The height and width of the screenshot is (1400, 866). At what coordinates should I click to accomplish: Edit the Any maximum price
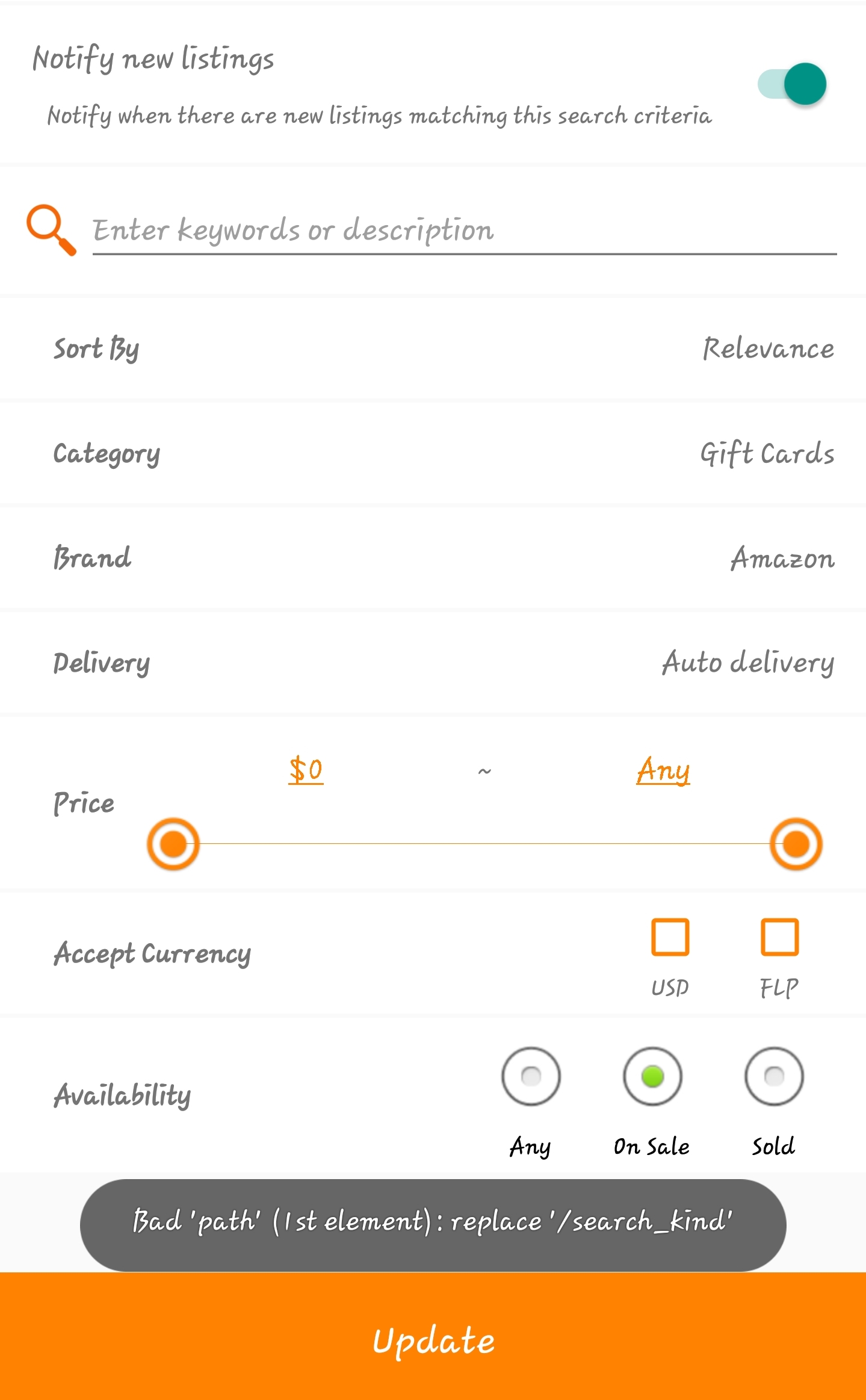click(663, 770)
